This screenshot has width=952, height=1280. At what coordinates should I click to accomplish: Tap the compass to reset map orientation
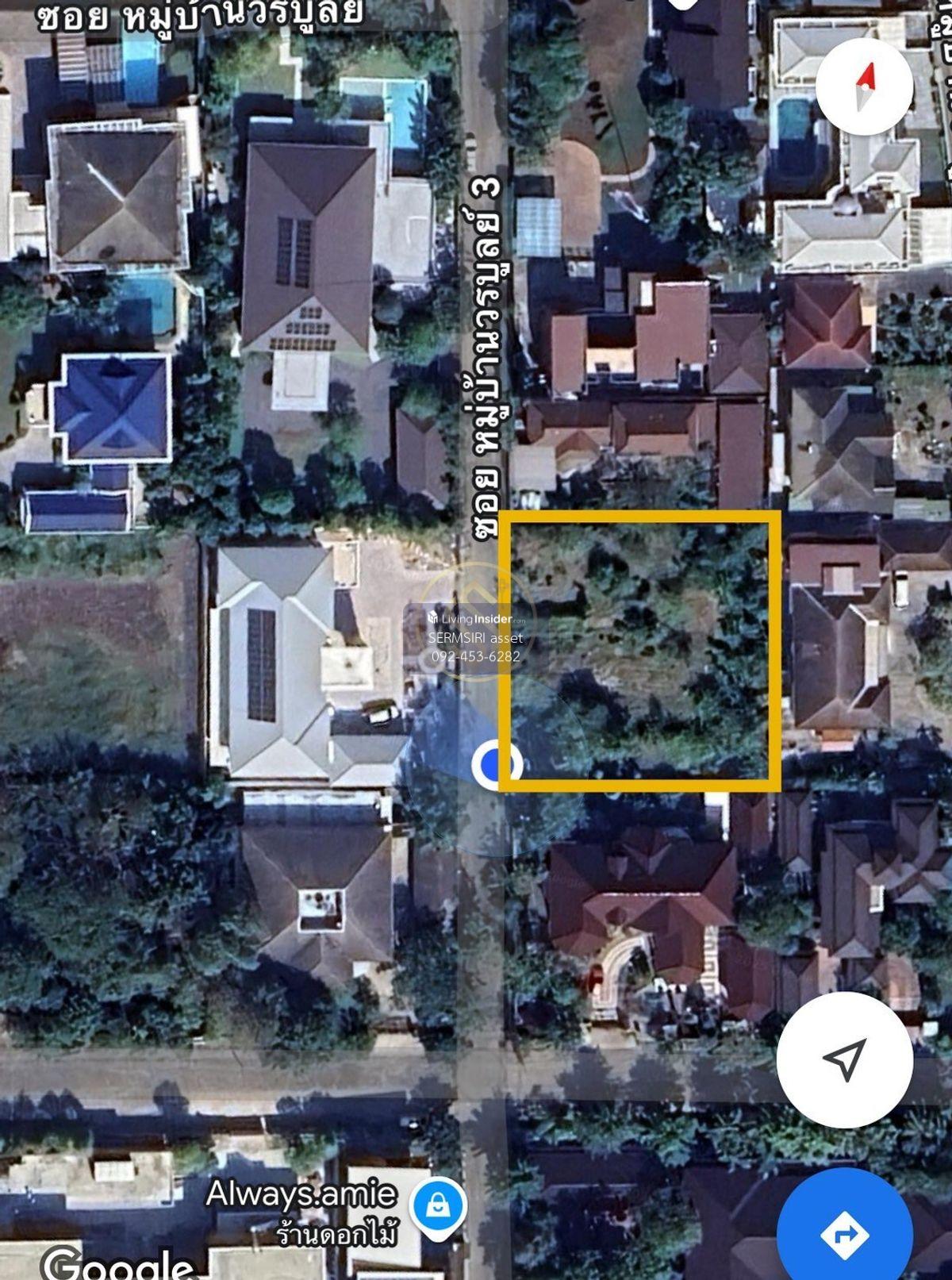(x=864, y=86)
